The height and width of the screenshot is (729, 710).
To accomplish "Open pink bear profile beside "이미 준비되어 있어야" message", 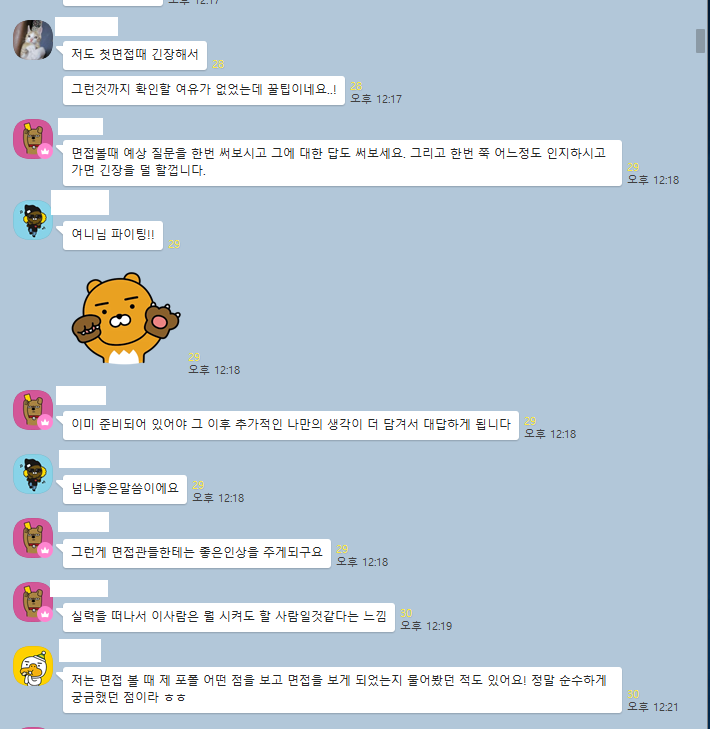I will pyautogui.click(x=33, y=410).
